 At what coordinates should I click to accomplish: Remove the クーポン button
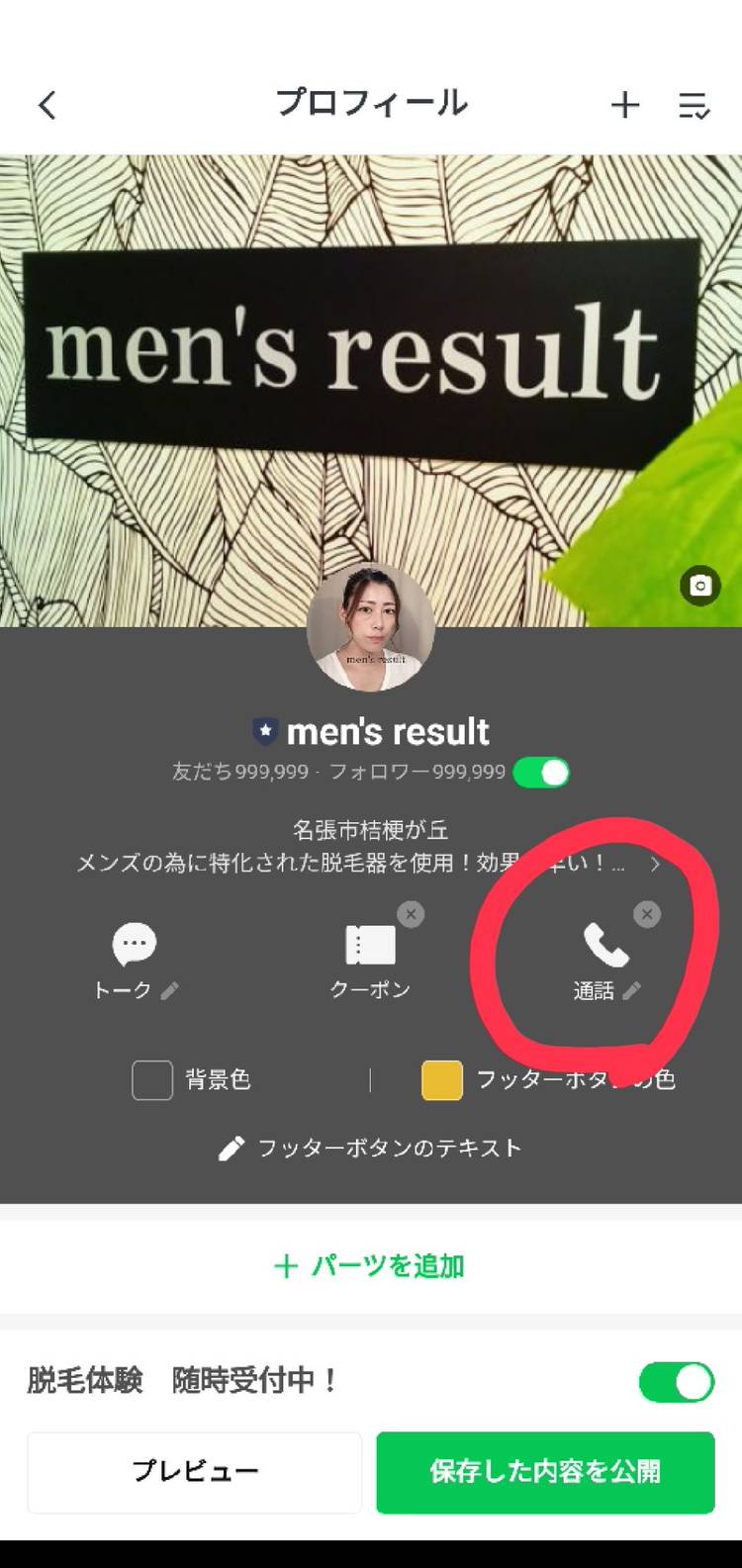[411, 914]
